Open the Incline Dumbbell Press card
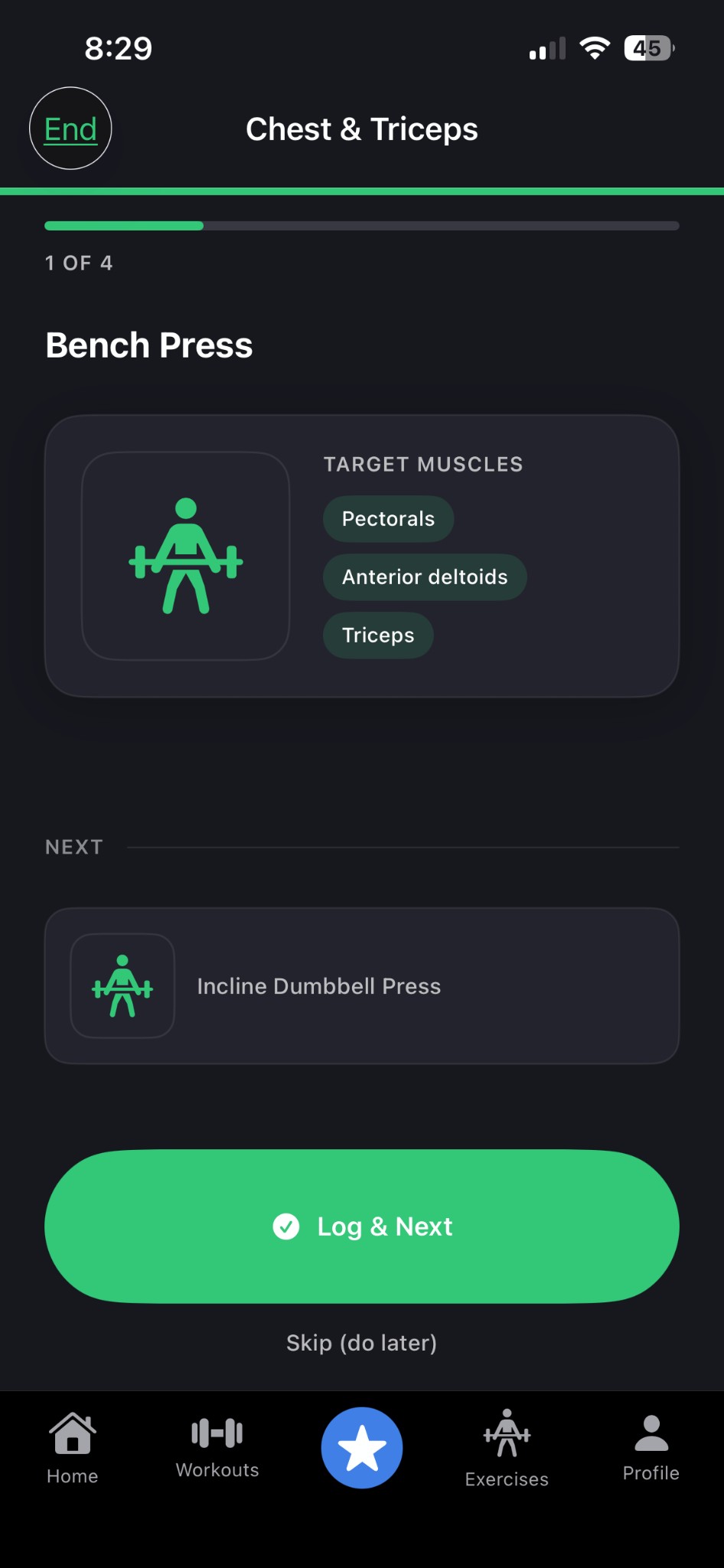 point(362,986)
